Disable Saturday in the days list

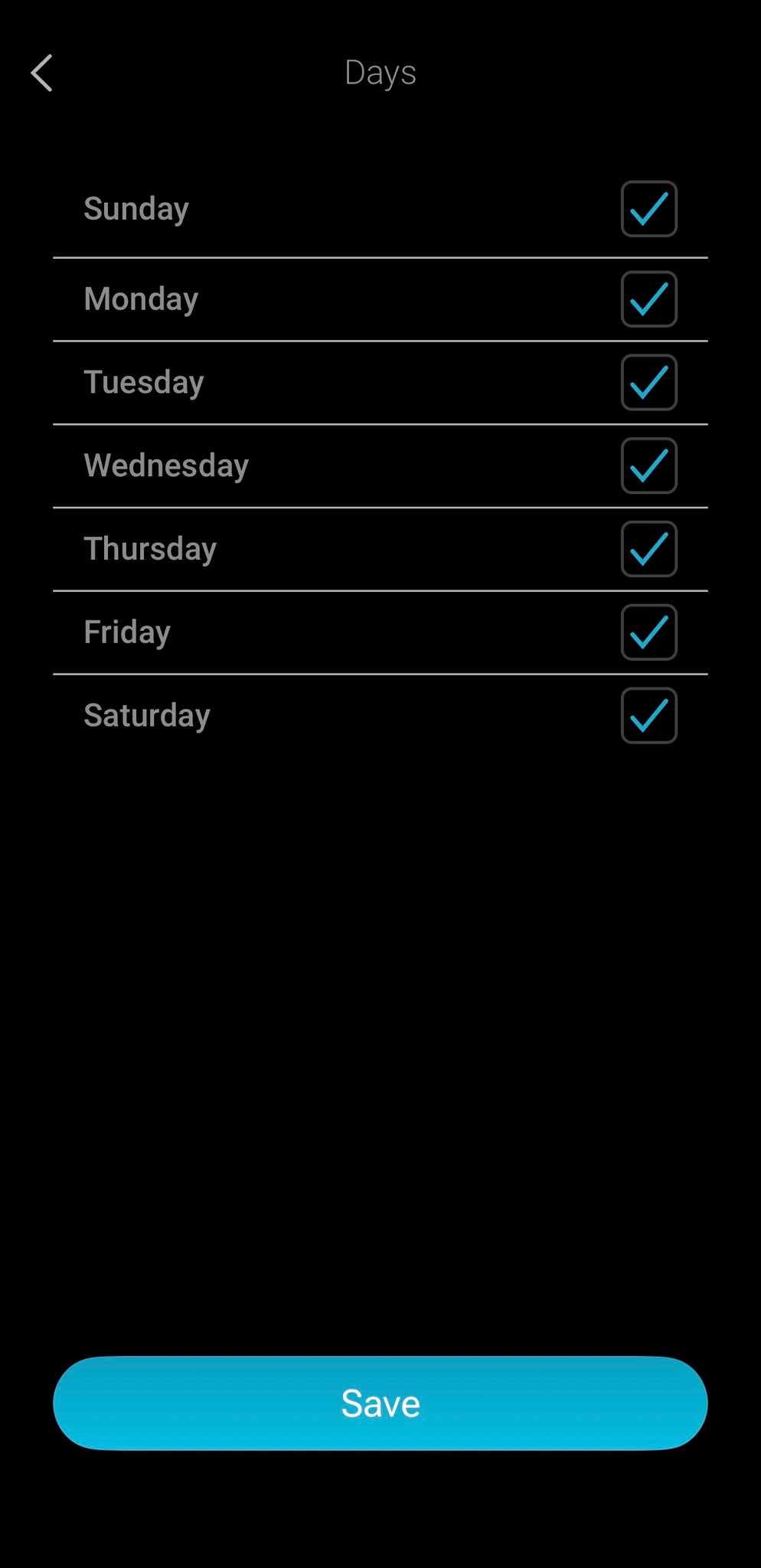(x=648, y=716)
